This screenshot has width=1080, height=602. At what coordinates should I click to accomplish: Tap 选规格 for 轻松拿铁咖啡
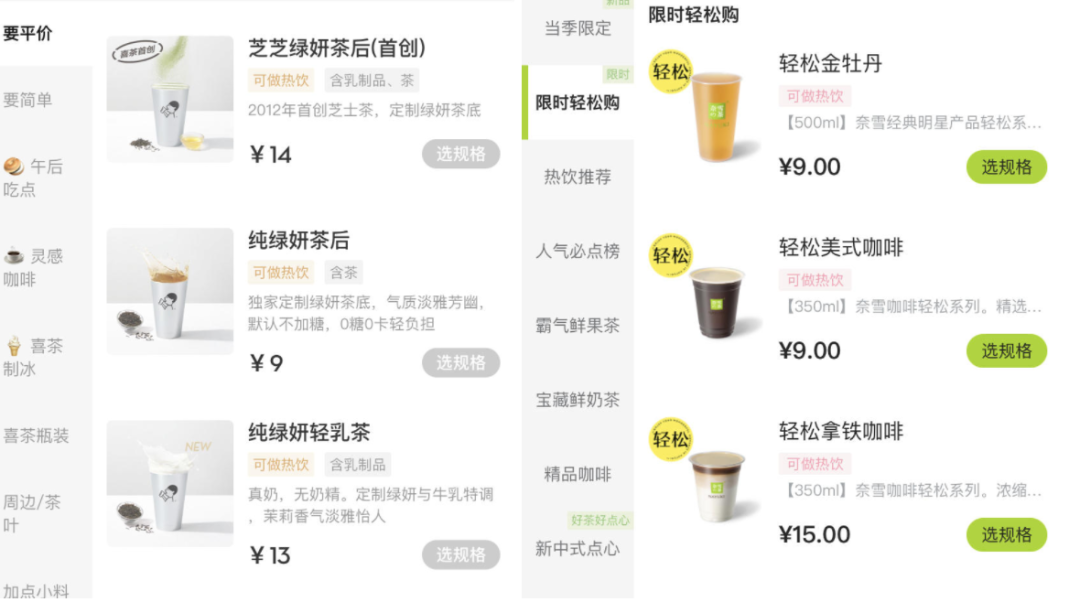coord(1006,535)
